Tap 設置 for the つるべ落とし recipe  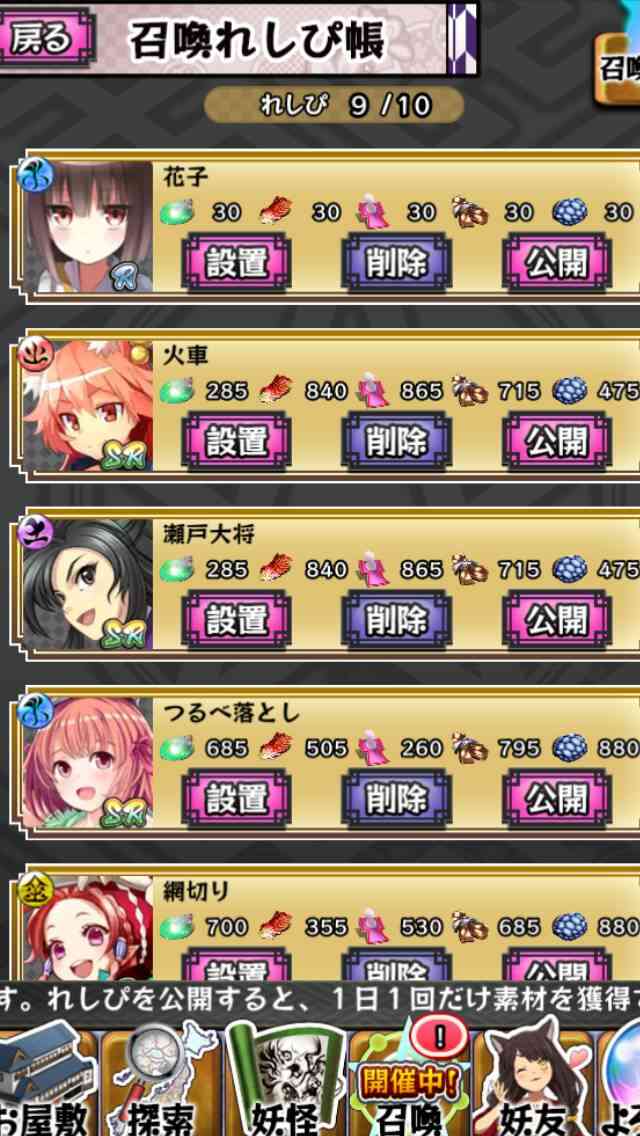(x=236, y=799)
